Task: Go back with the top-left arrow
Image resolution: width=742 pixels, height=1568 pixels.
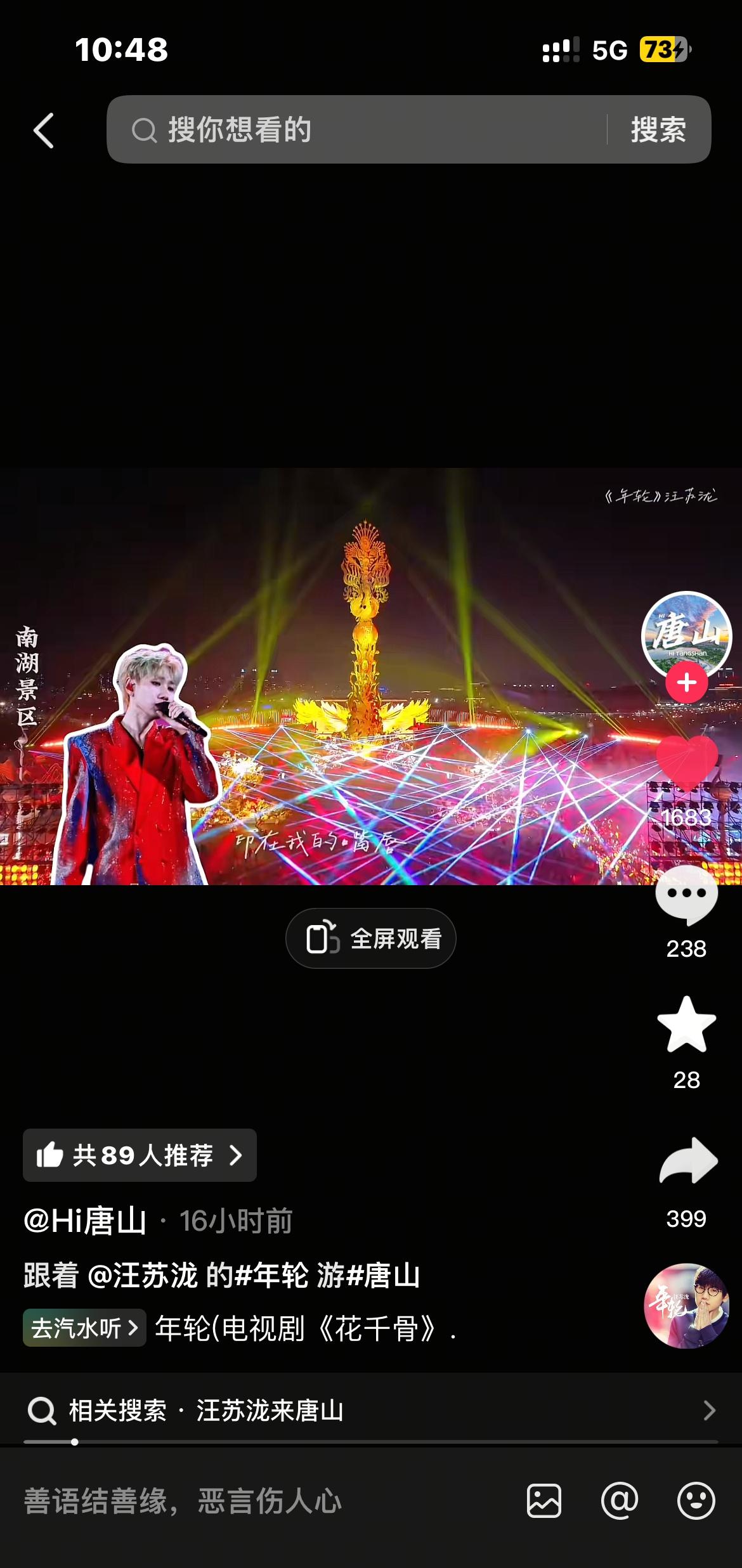Action: 43,131
